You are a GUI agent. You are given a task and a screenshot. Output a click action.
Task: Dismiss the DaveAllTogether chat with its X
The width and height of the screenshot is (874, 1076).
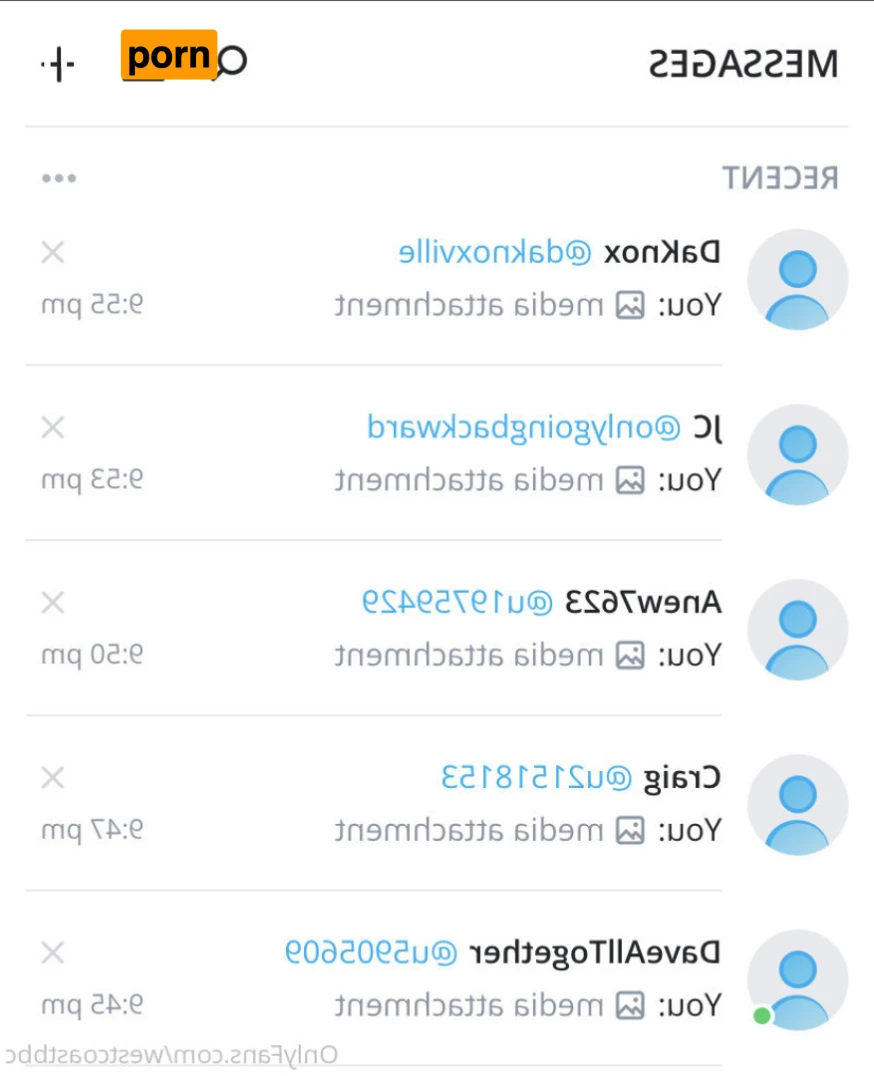(52, 953)
